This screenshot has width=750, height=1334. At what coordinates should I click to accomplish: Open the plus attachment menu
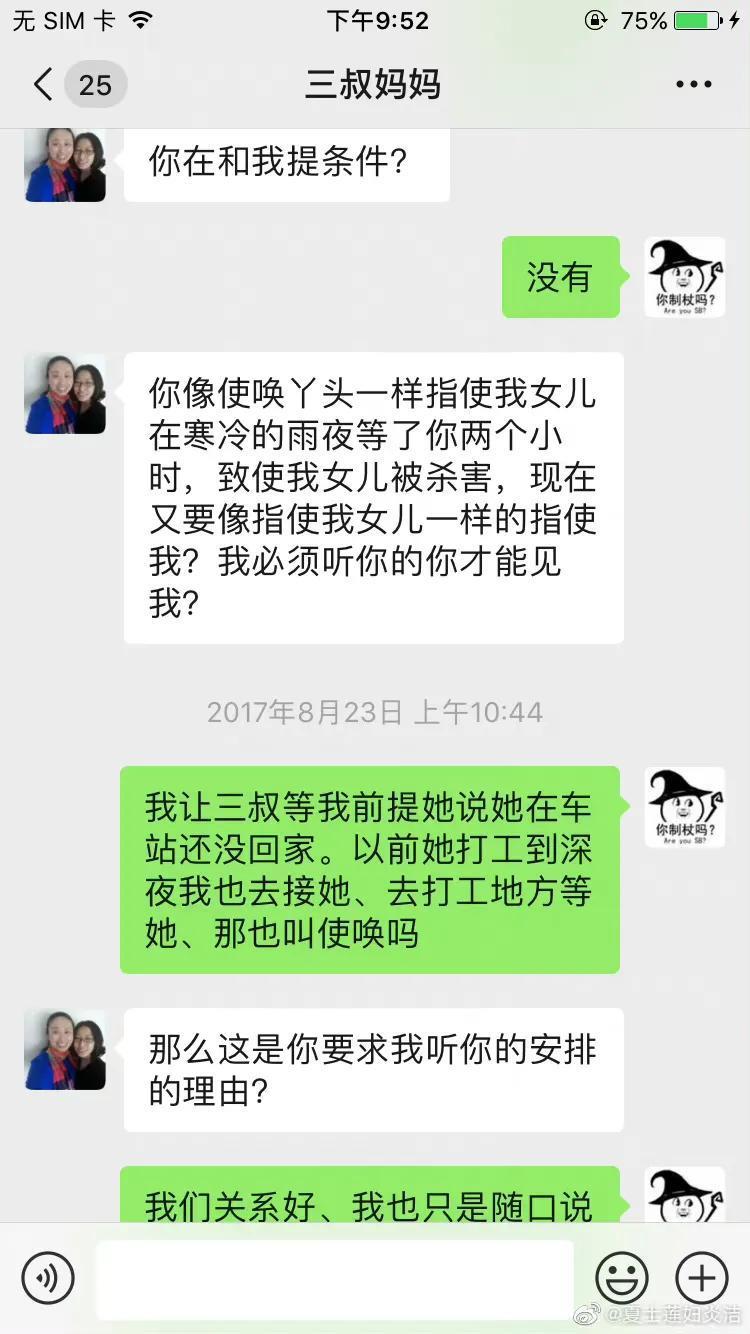click(x=702, y=1277)
